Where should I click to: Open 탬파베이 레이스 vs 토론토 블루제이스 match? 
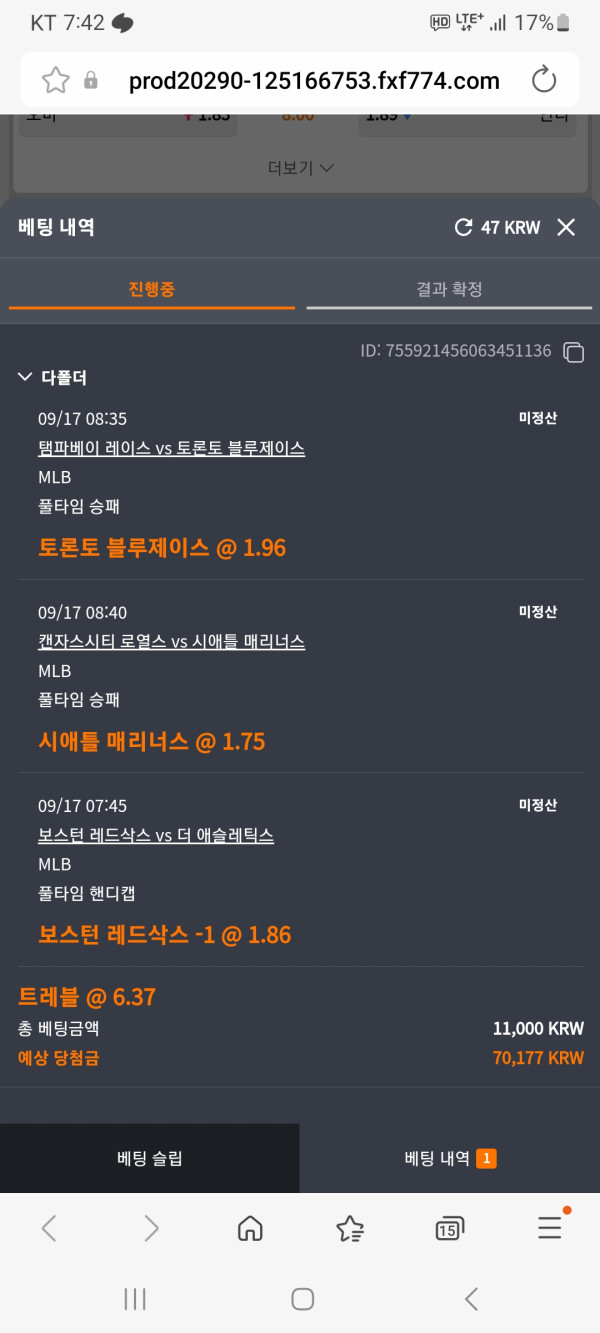click(171, 448)
